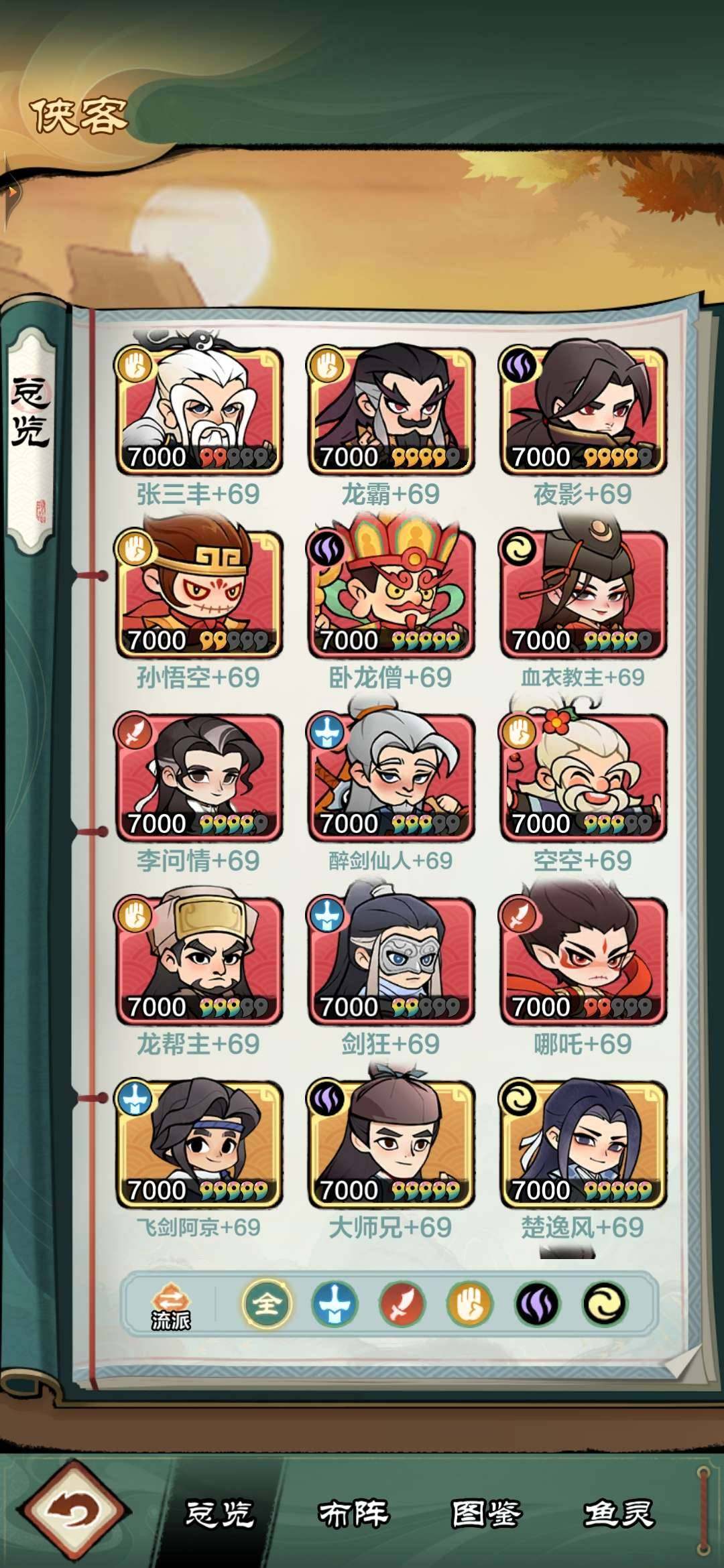
Task: Select hero 血衣教主+69
Action: (583, 594)
